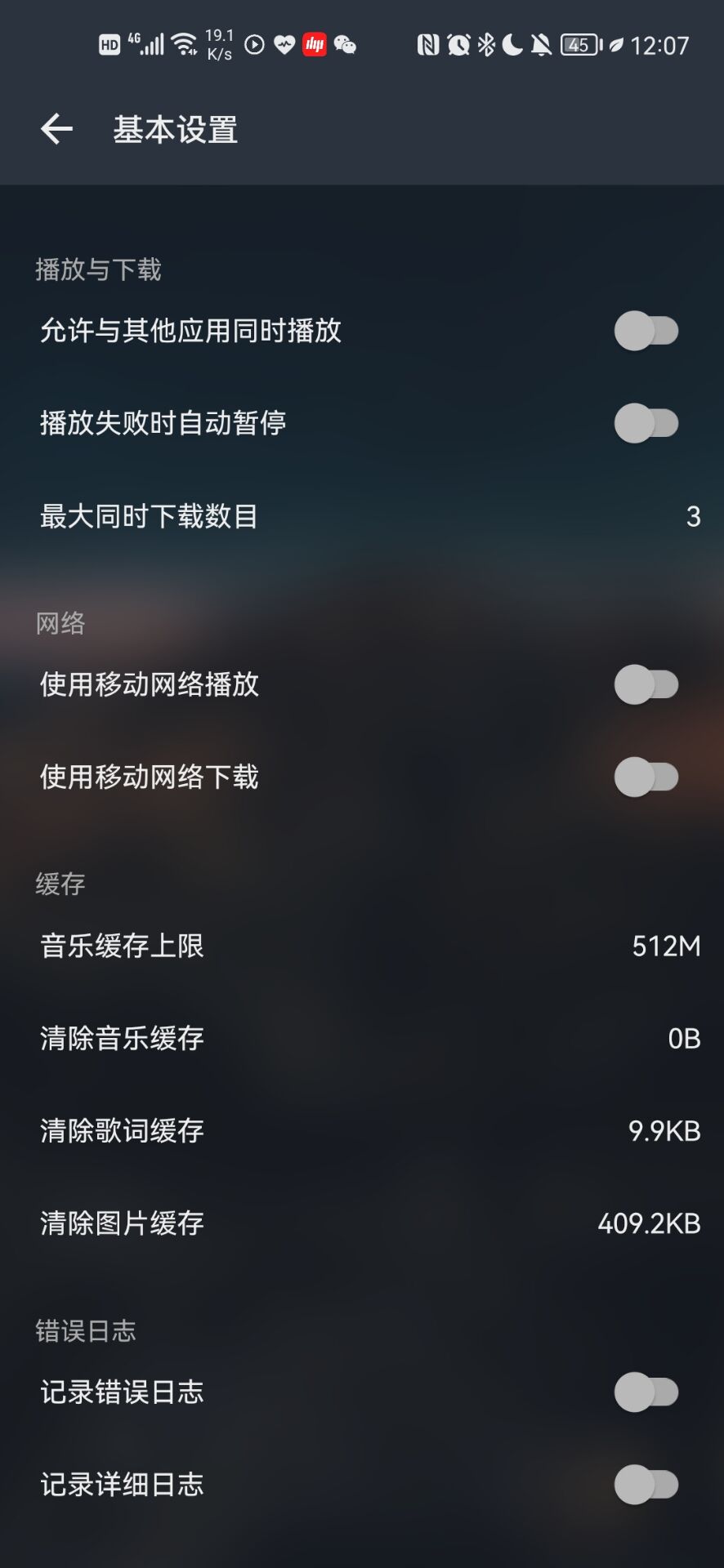Toggle 使用移动网络下载 on

coord(646,777)
